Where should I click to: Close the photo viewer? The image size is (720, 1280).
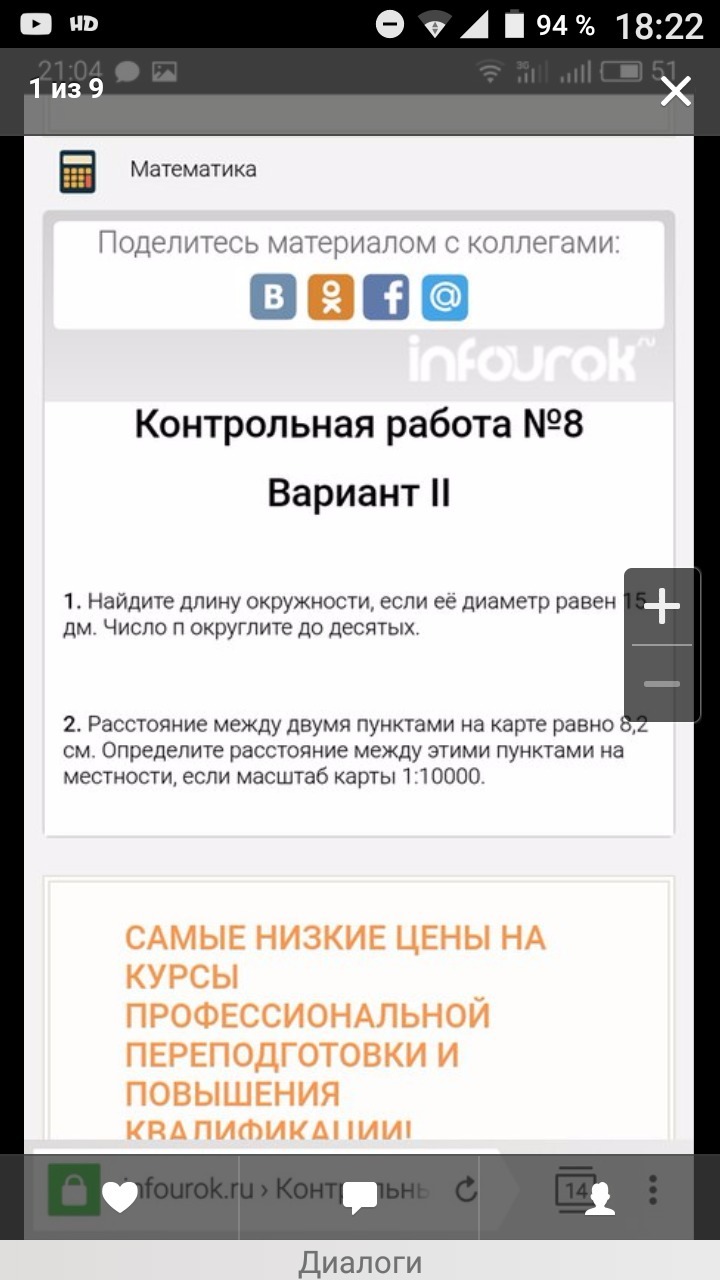tap(676, 92)
